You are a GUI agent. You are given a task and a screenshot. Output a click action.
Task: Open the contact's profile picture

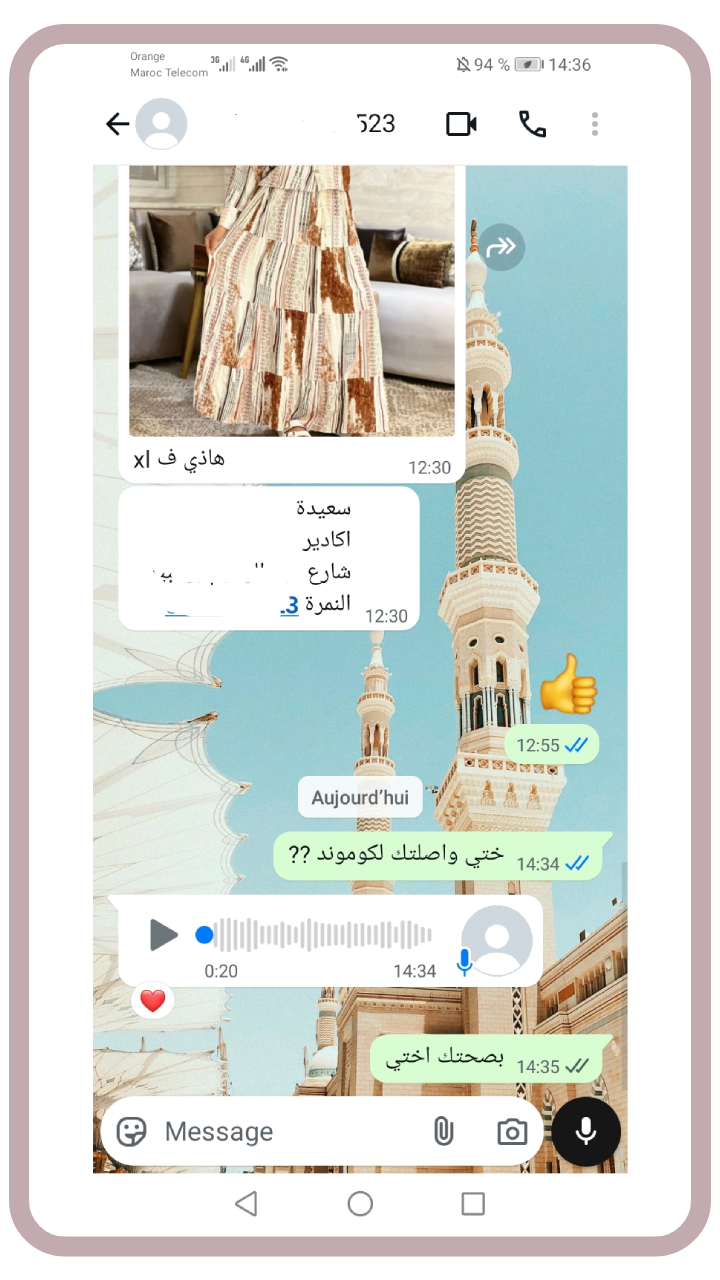161,124
